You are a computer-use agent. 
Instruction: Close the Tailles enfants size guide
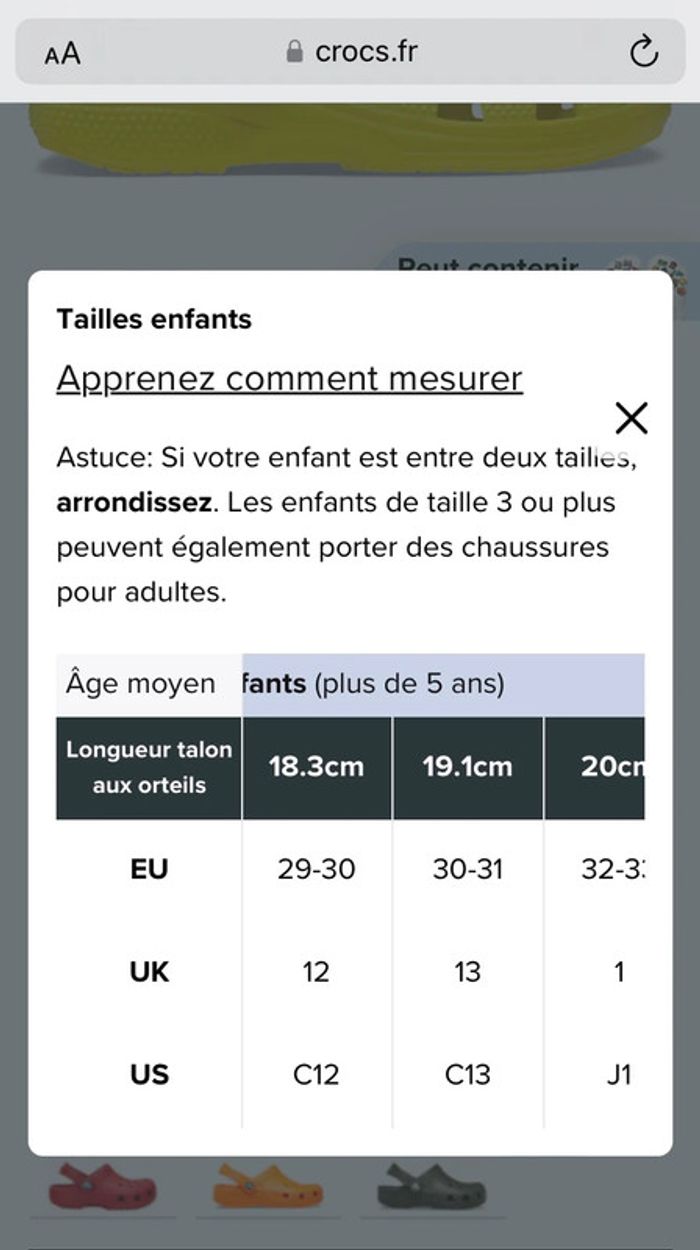tap(632, 418)
